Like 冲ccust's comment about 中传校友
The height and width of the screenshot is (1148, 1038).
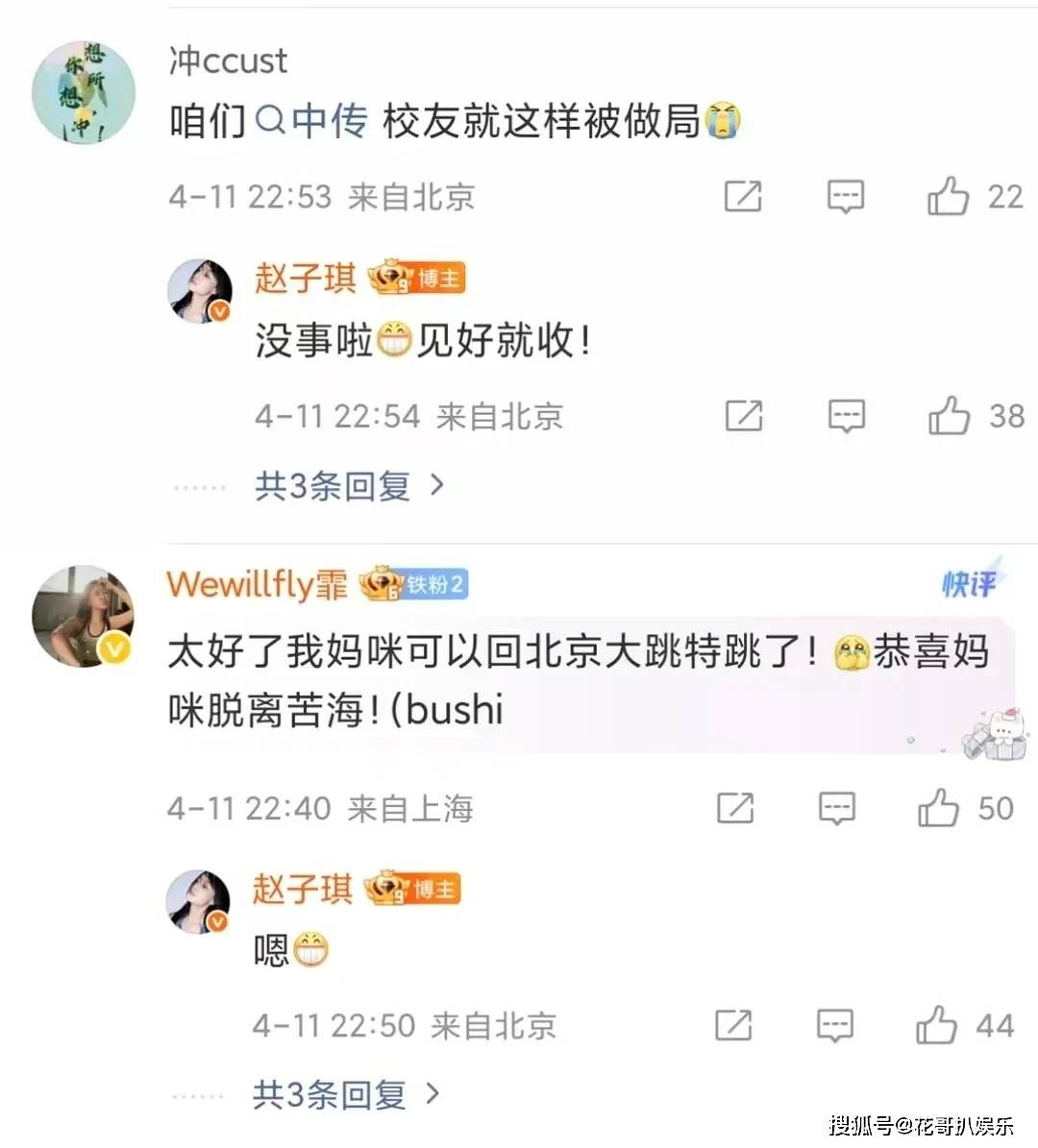[x=948, y=196]
